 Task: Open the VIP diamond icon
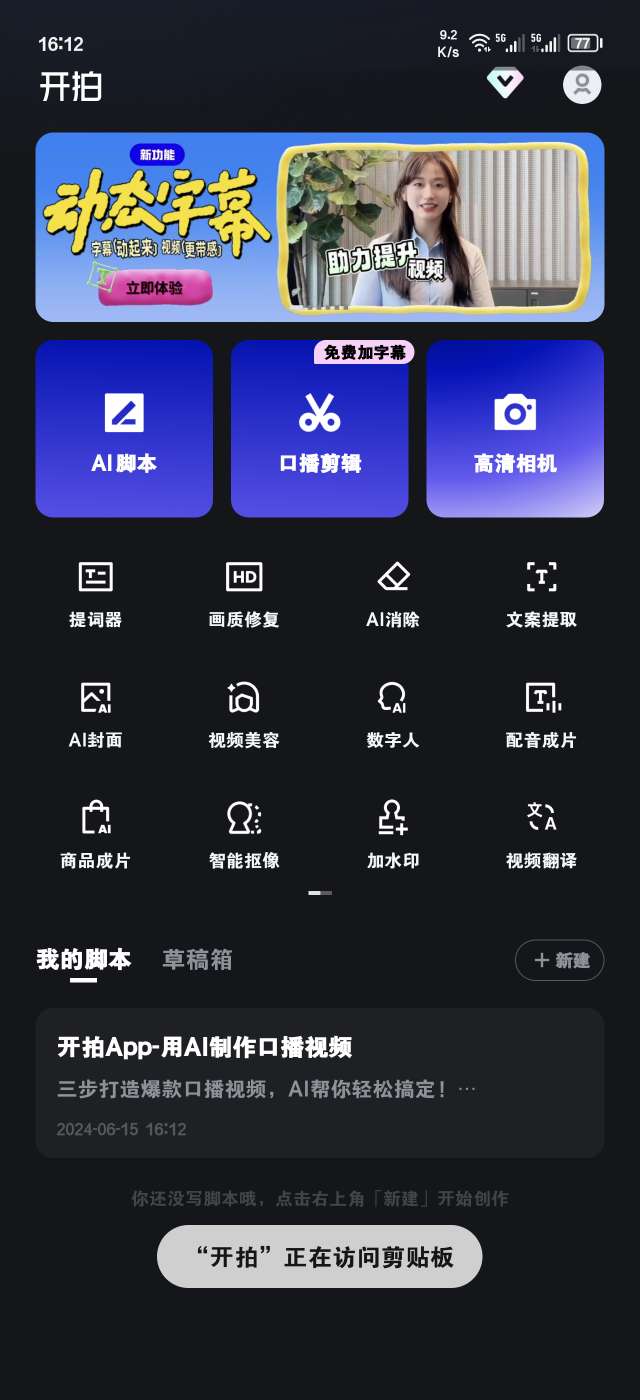(x=505, y=84)
